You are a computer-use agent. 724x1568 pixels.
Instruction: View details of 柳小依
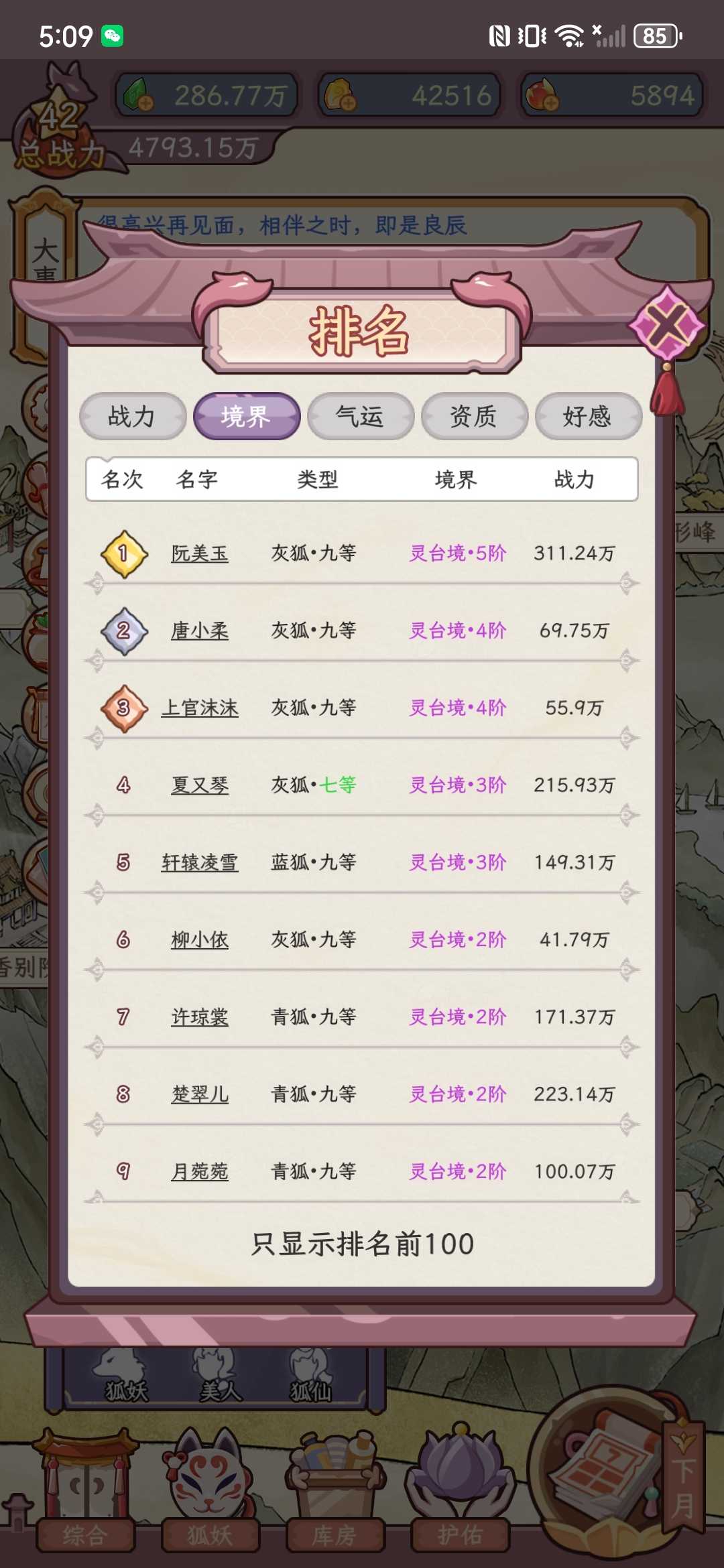[199, 940]
